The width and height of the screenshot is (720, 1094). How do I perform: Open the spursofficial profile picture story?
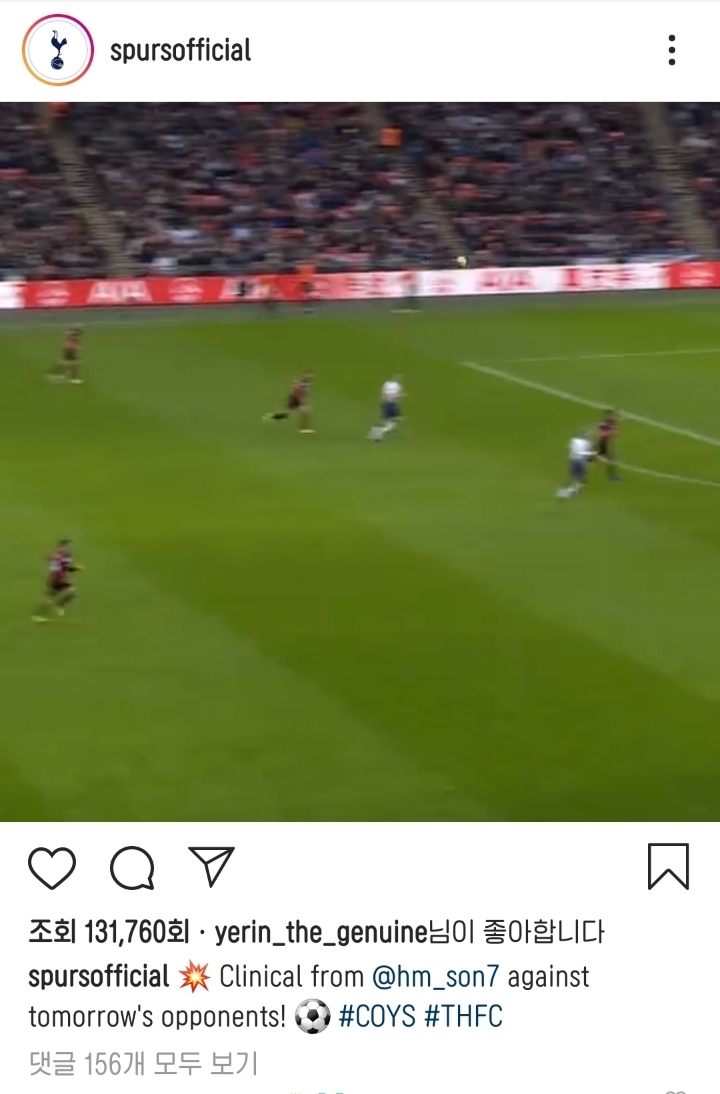[x=58, y=50]
